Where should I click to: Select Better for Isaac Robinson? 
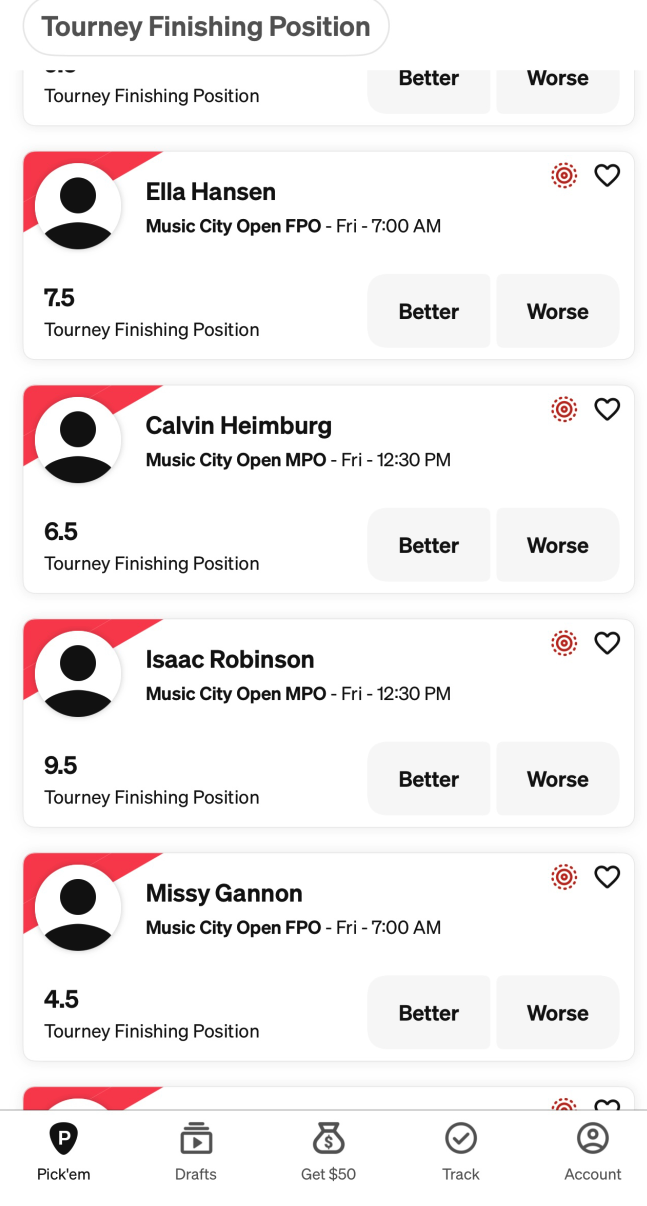(428, 779)
